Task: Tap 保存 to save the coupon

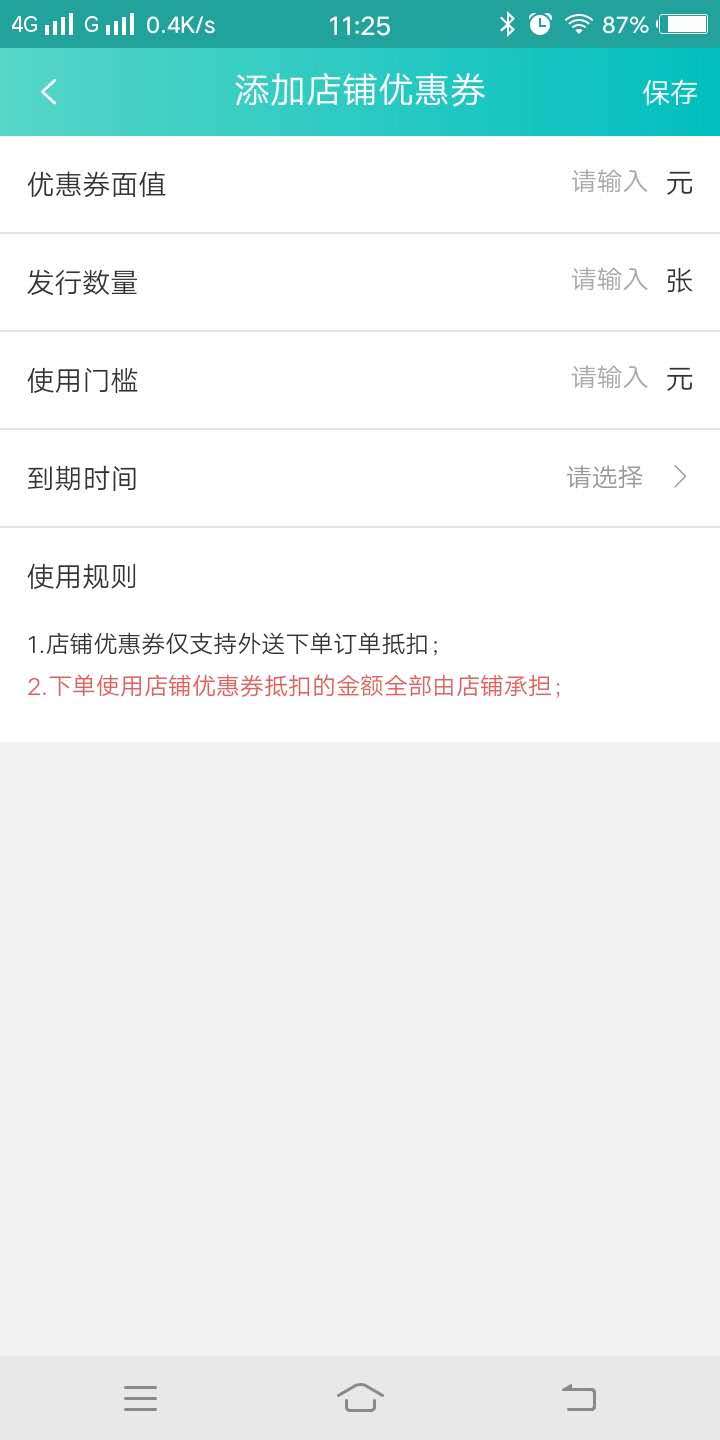Action: tap(669, 91)
